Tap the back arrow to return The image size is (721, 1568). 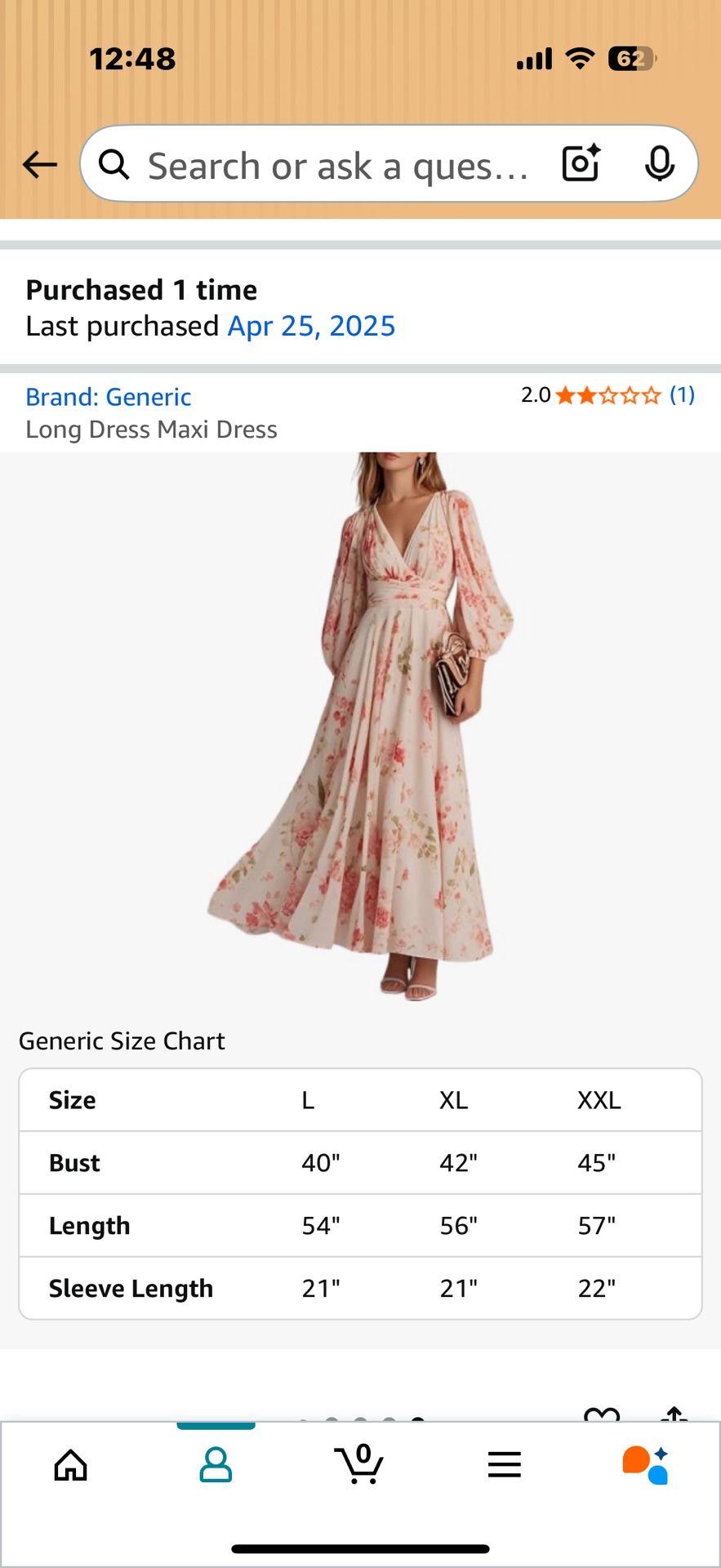(x=38, y=163)
